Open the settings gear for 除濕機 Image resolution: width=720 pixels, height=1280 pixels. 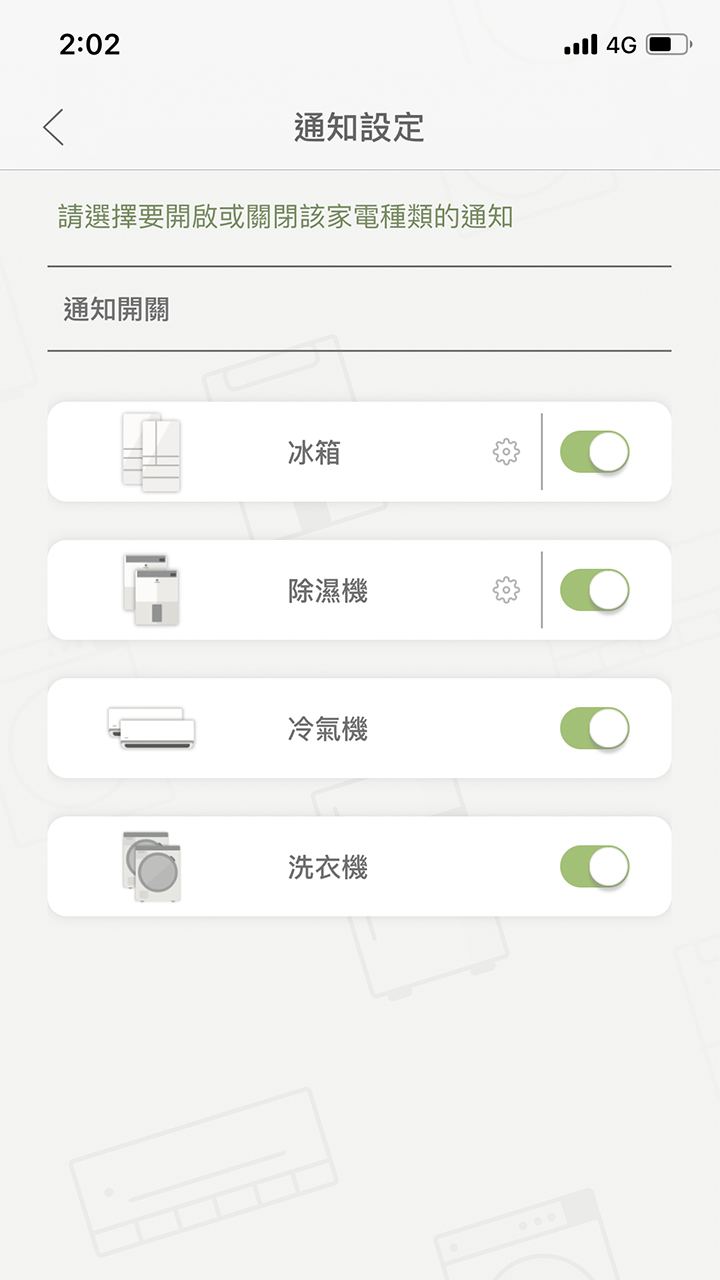click(x=508, y=590)
